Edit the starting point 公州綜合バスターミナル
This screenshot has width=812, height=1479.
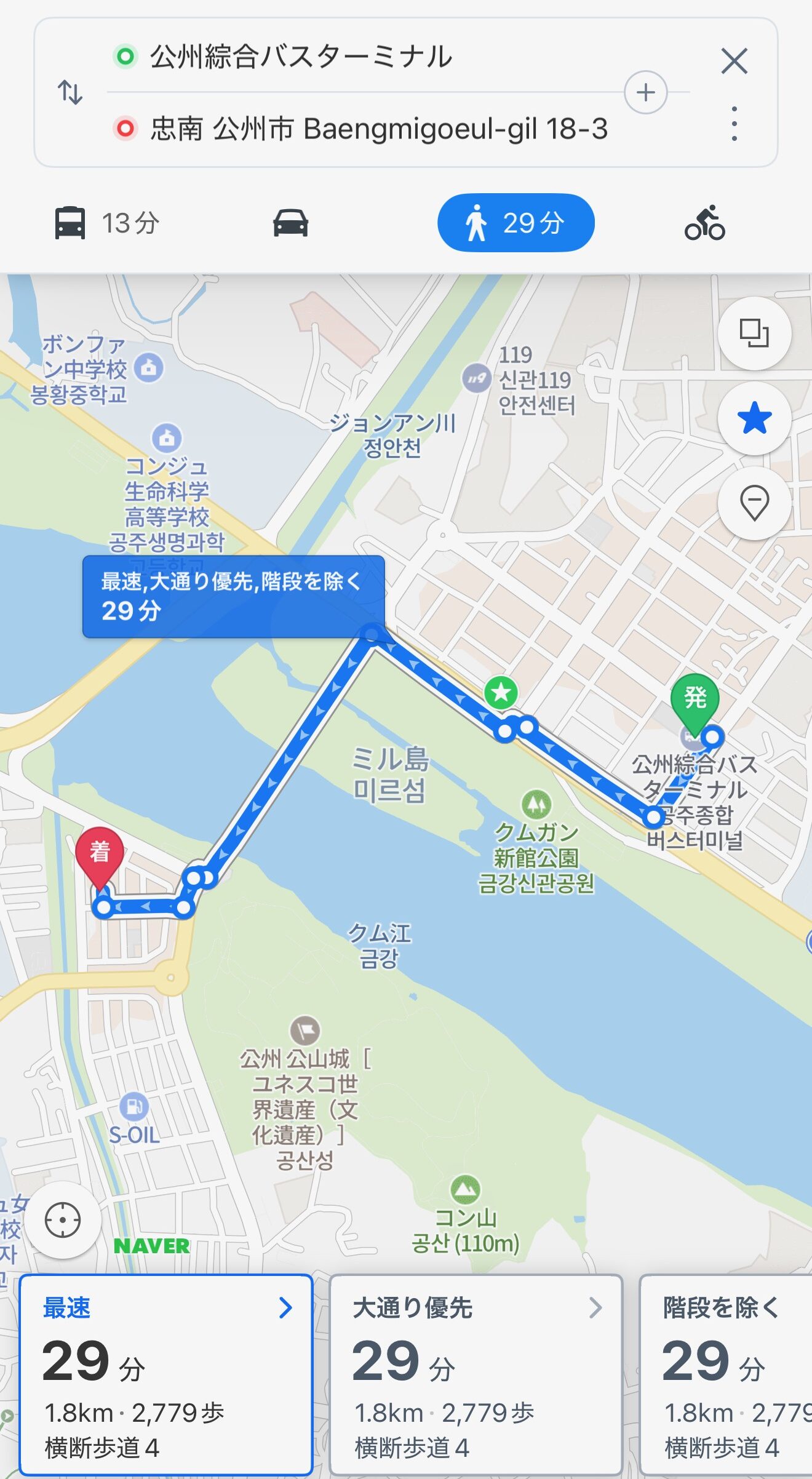(301, 57)
